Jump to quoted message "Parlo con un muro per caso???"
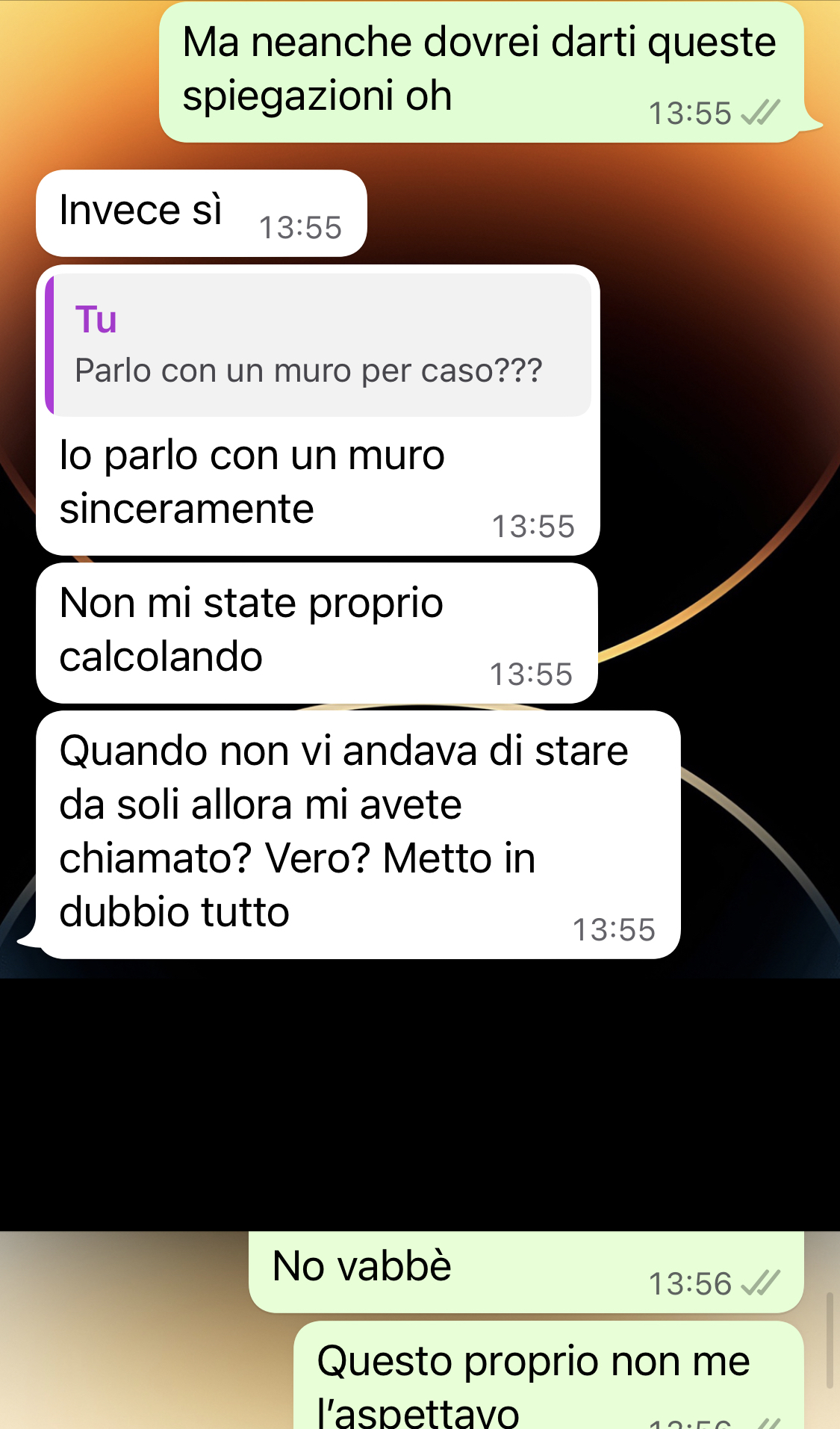The height and width of the screenshot is (1429, 840). pos(318,345)
